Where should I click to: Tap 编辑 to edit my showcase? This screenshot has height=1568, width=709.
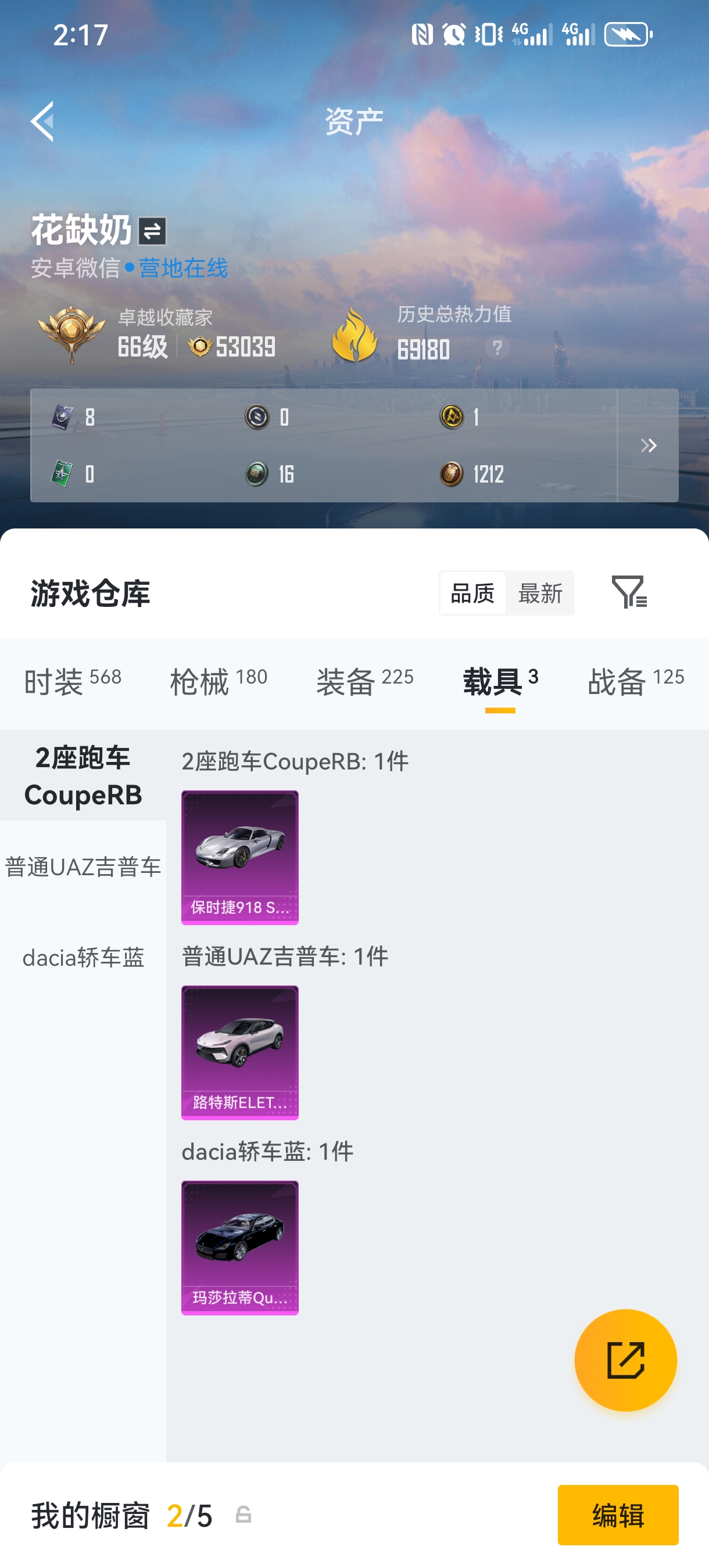point(618,1515)
